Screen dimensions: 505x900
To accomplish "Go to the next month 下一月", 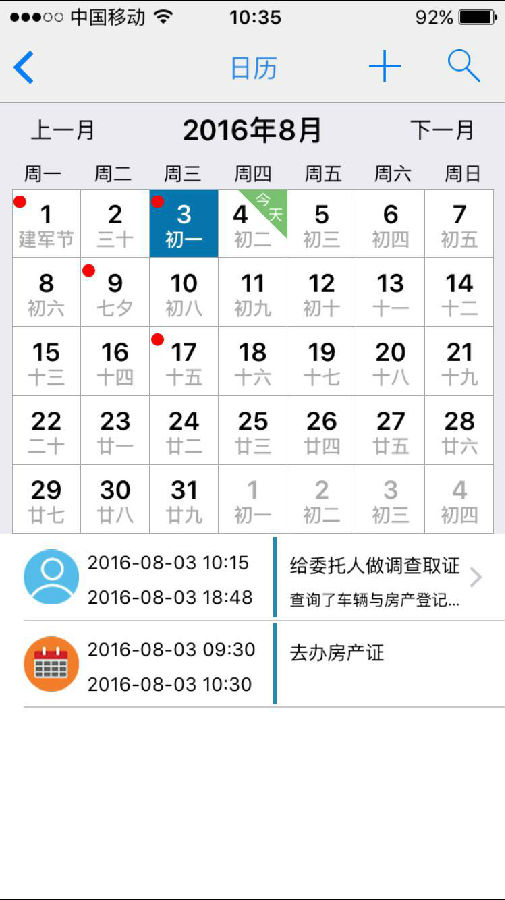I will pos(442,130).
